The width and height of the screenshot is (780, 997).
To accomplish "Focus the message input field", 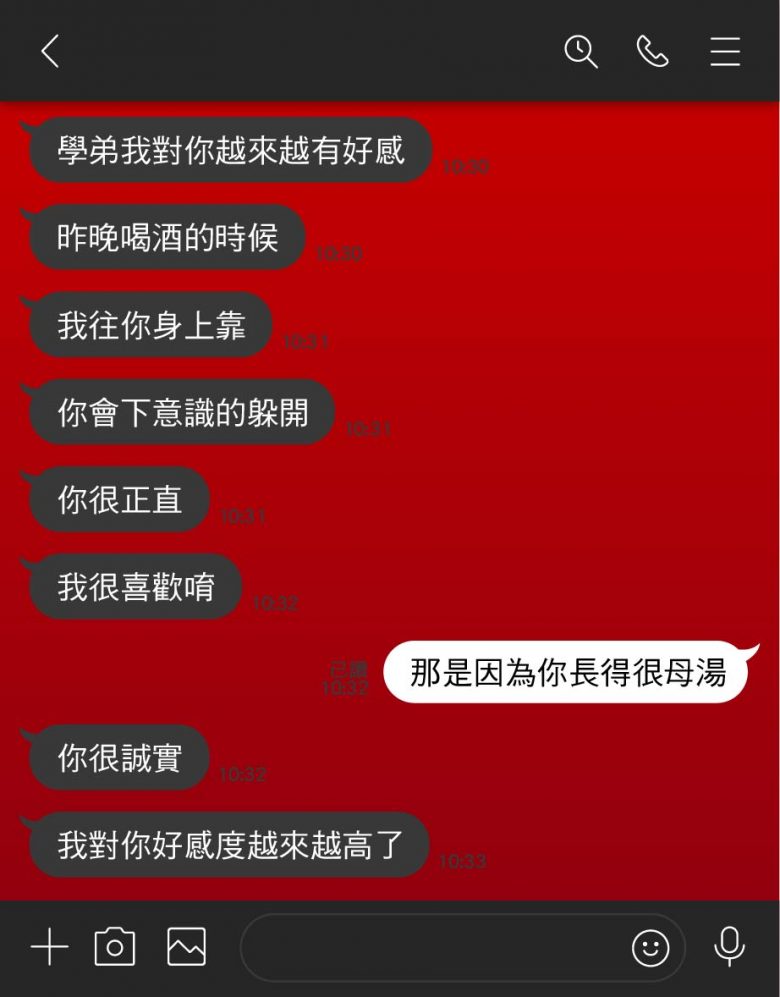I will pyautogui.click(x=430, y=946).
